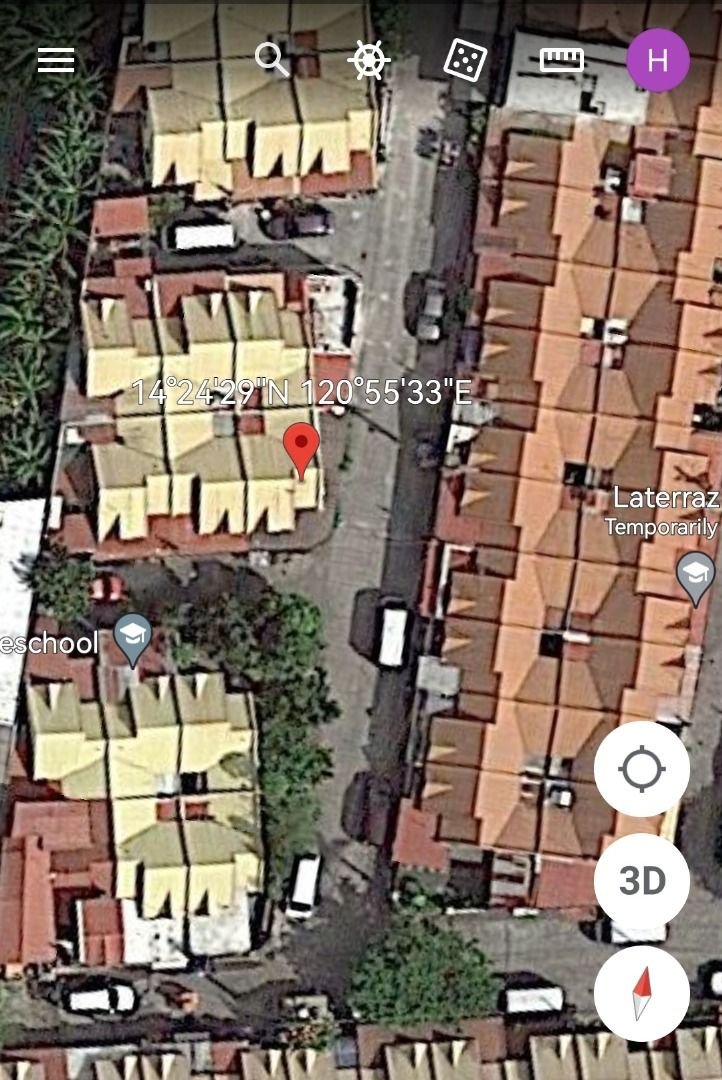Image resolution: width=722 pixels, height=1080 pixels.
Task: Switch to 3D view
Action: point(641,881)
